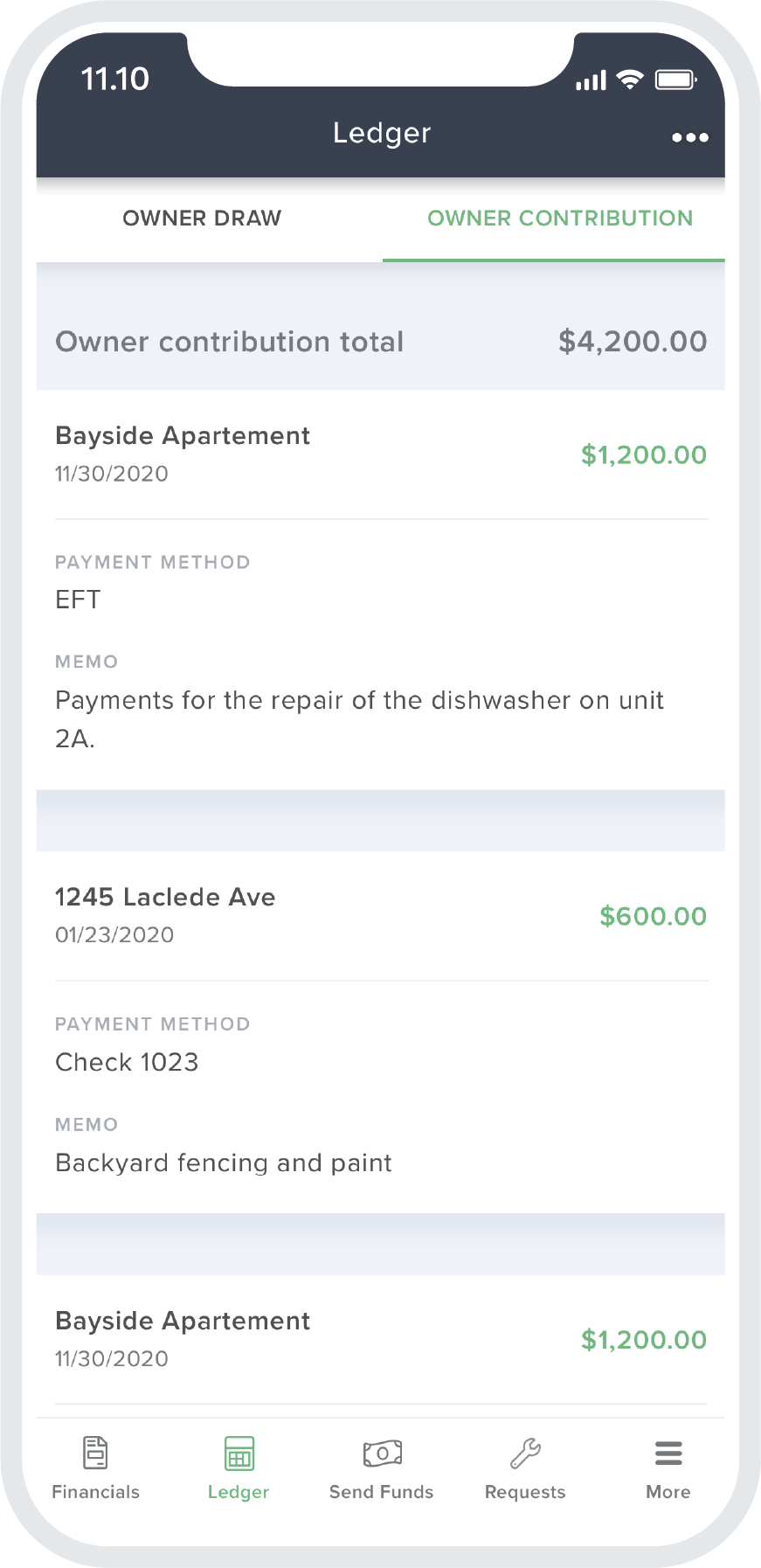The width and height of the screenshot is (761, 1568).
Task: Open the More menu
Action: tap(668, 1468)
